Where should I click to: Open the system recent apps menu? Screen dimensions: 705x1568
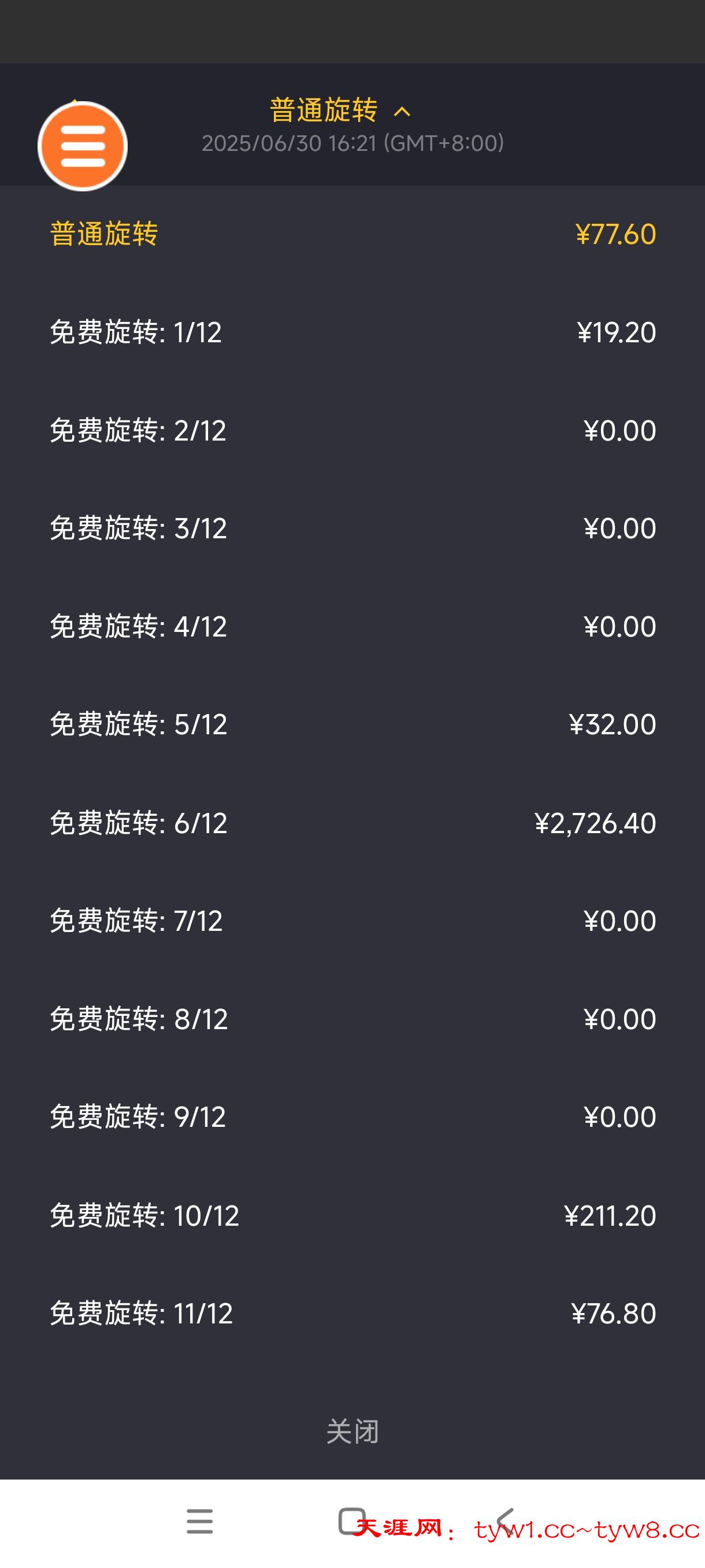199,1521
